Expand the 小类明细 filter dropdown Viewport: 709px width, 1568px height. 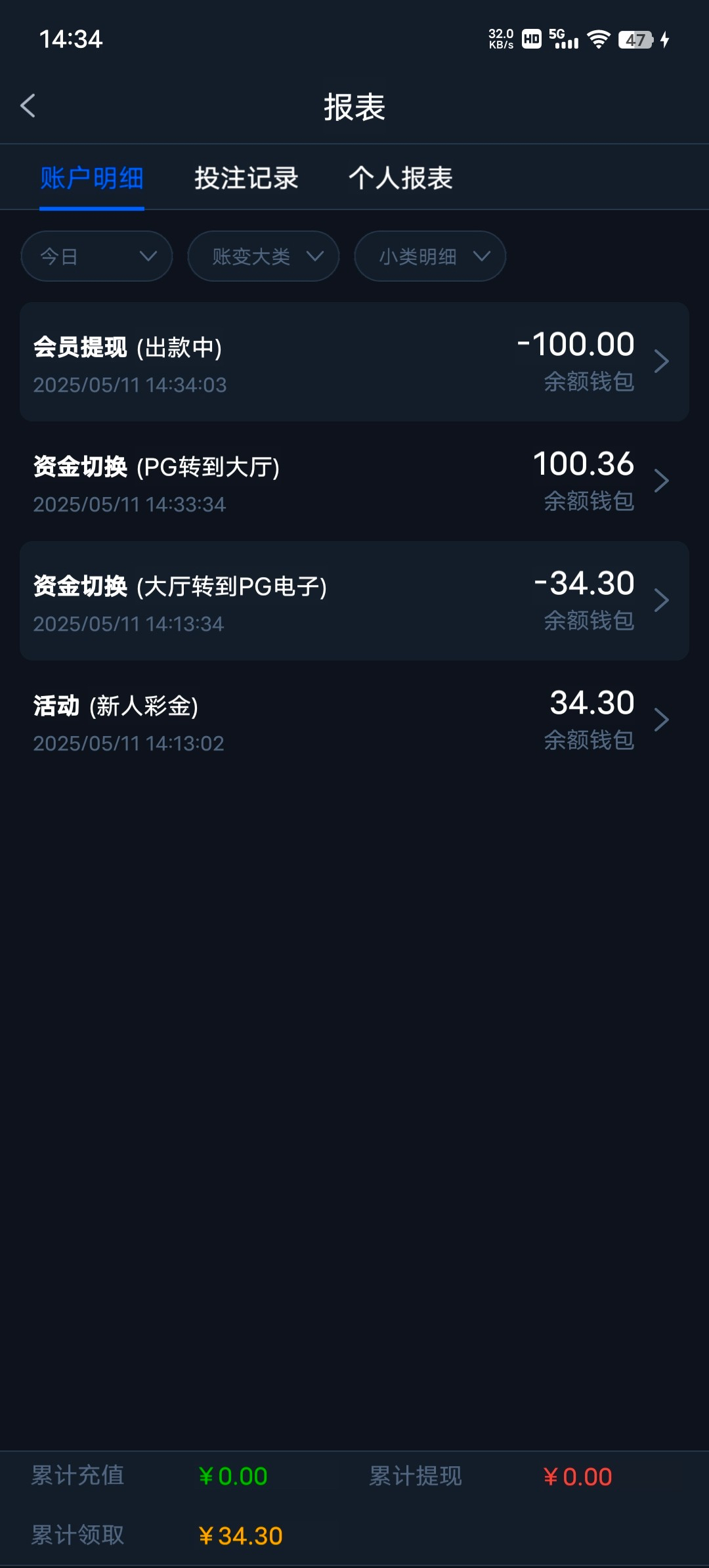tap(429, 256)
